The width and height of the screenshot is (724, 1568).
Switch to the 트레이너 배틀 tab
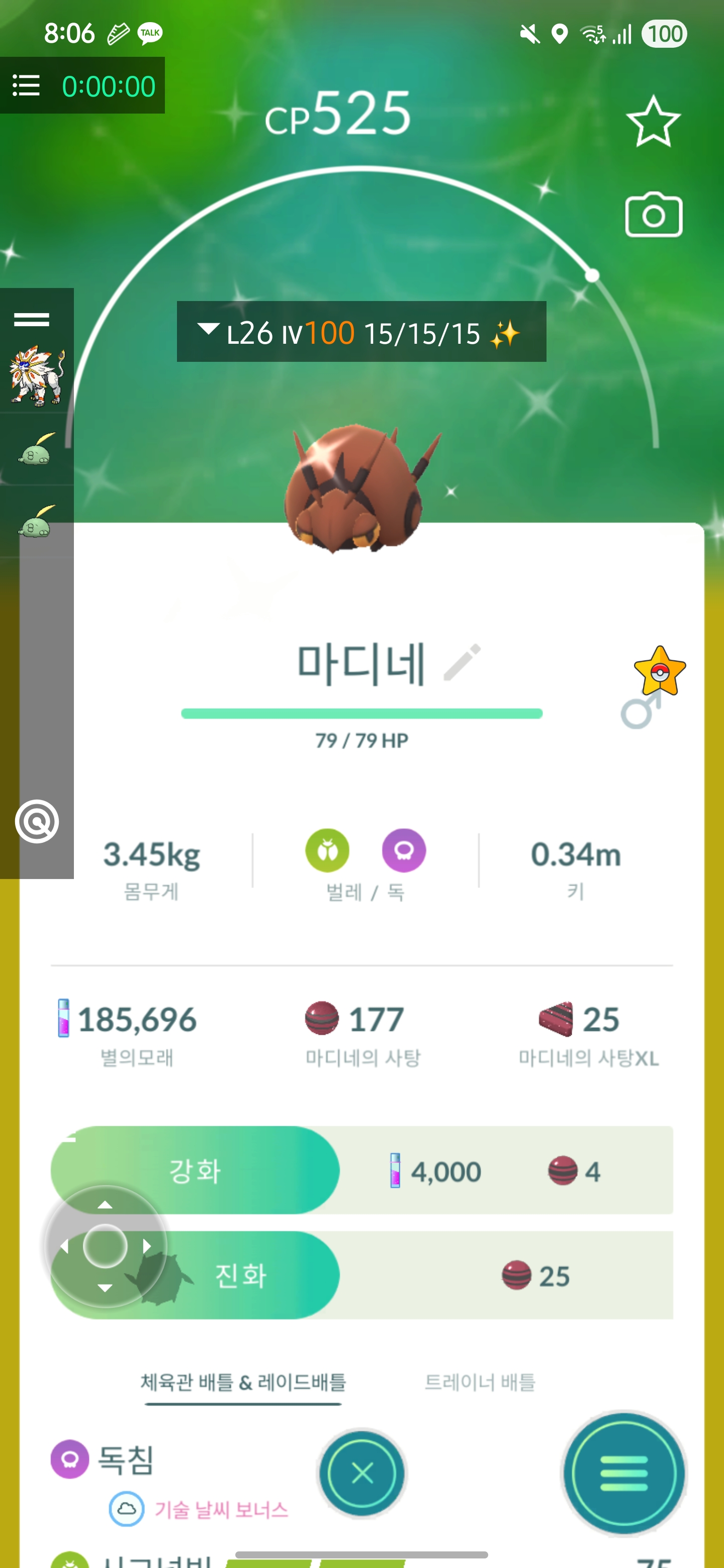coord(479,1383)
